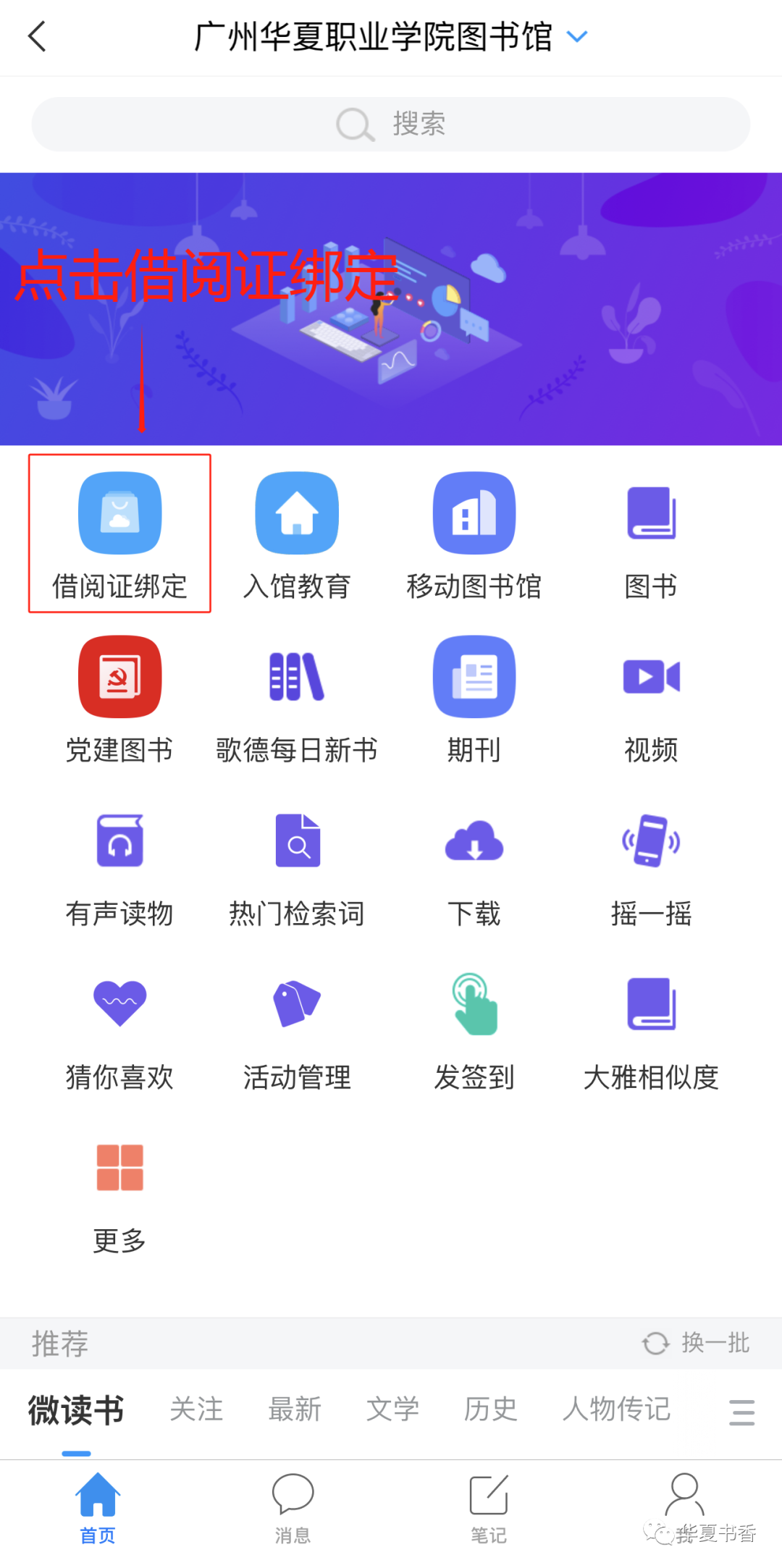Select the 人物传记 tab
This screenshot has height=1568, width=782.
[x=616, y=1408]
